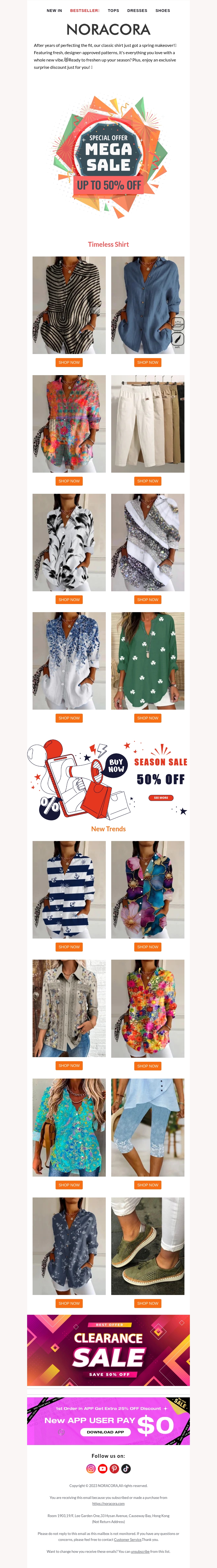This screenshot has height=1568, width=217.
Task: Tap SEE MORE on Season Sale banner
Action: click(161, 797)
